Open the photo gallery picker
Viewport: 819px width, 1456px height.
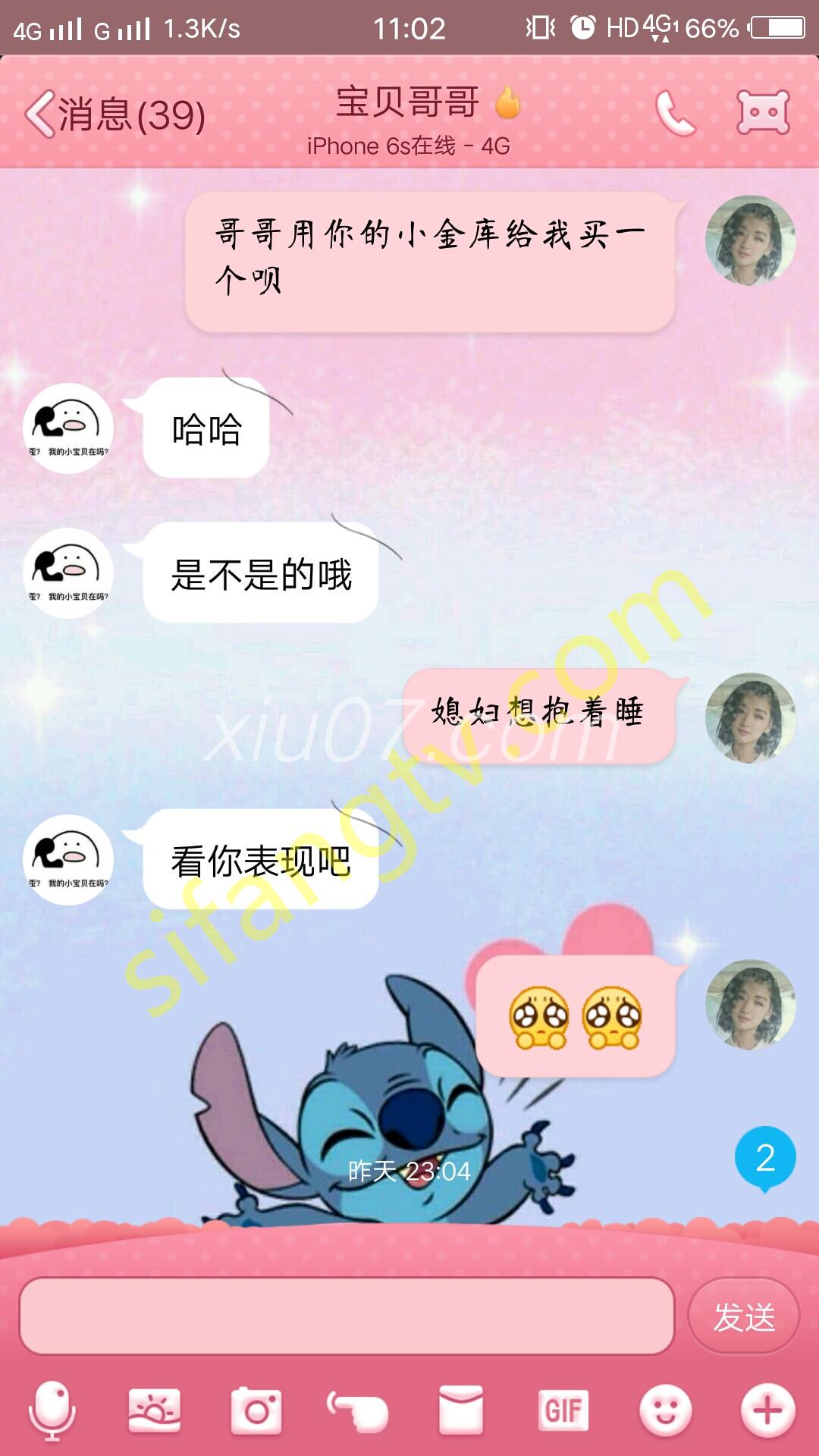[x=155, y=1410]
